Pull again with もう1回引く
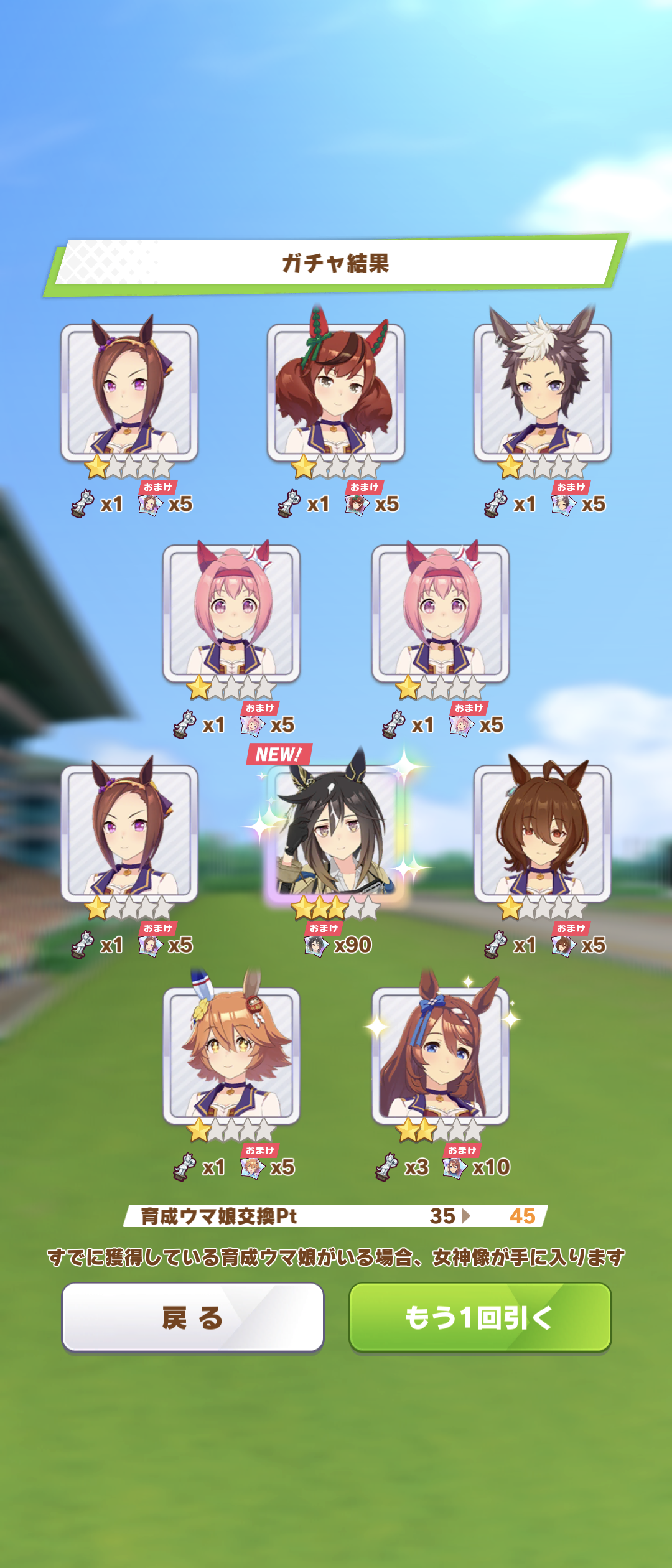This screenshot has width=672, height=1568. (480, 1317)
